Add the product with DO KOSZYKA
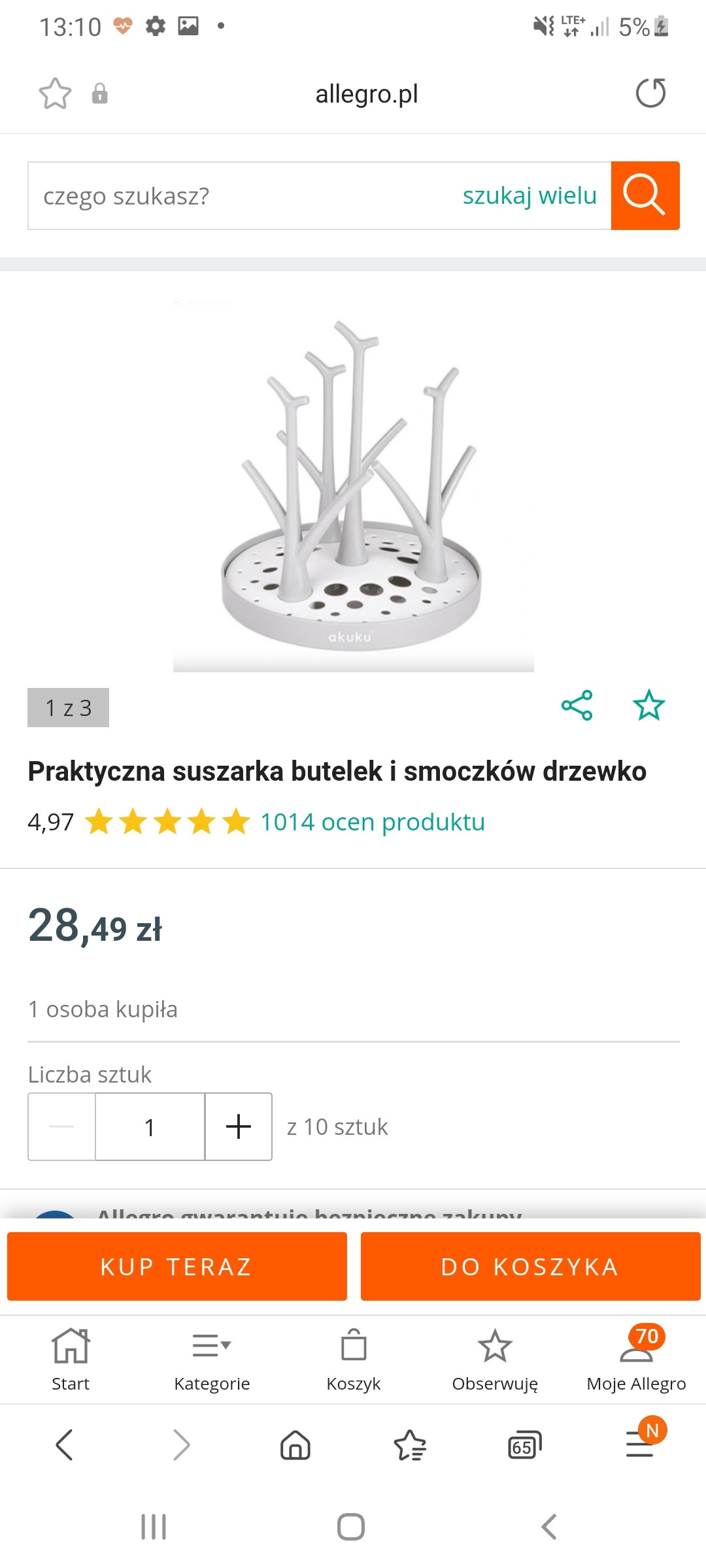The height and width of the screenshot is (1568, 706). (530, 1266)
